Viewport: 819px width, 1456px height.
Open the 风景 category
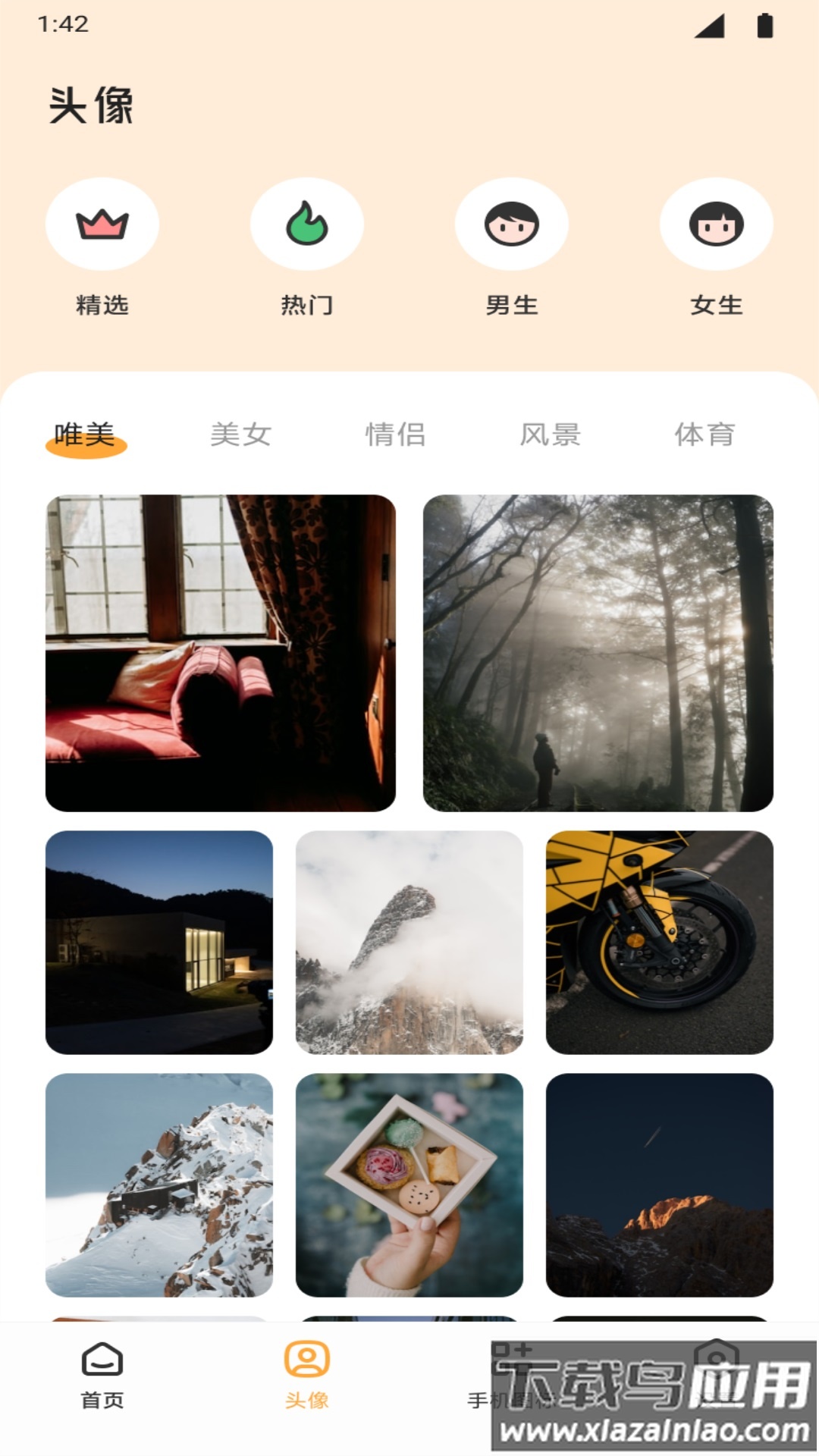551,435
